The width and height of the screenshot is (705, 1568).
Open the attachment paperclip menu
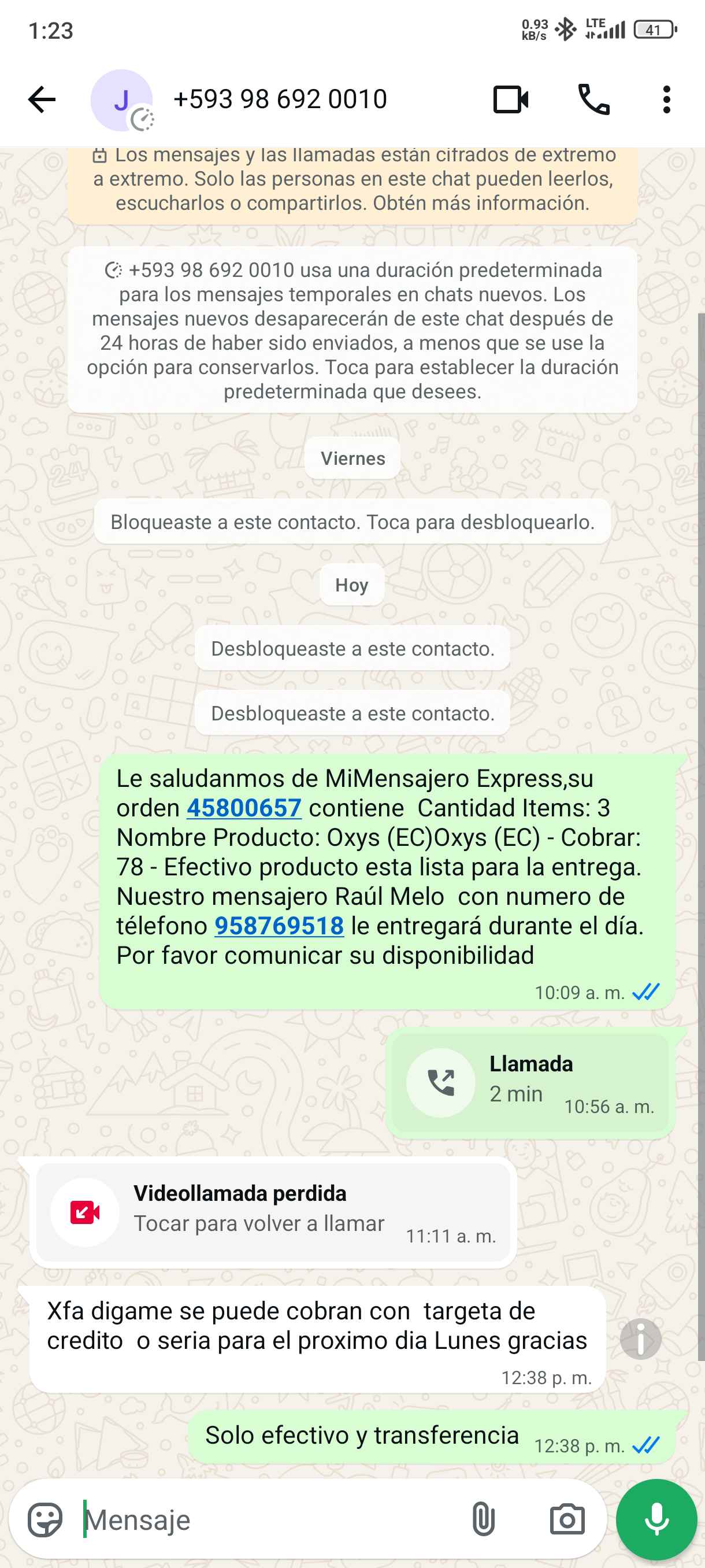(x=483, y=1519)
